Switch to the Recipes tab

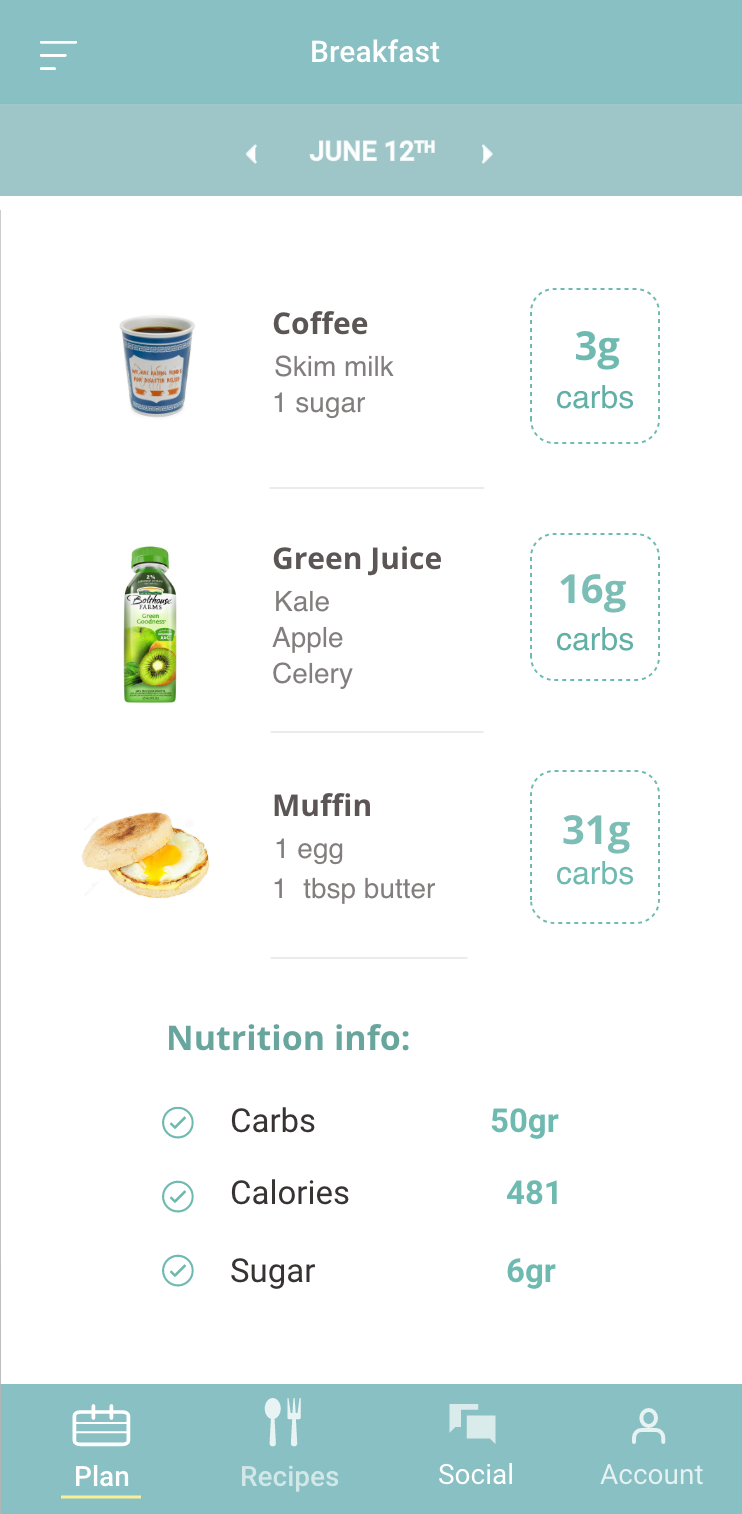pyautogui.click(x=289, y=1446)
